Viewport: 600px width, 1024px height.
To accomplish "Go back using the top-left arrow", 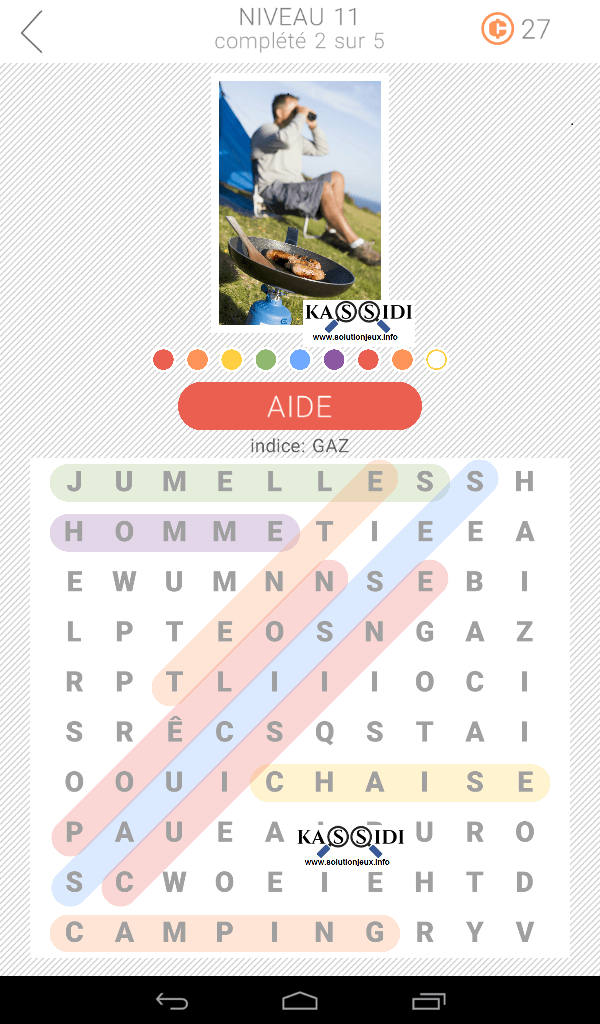I will point(33,32).
